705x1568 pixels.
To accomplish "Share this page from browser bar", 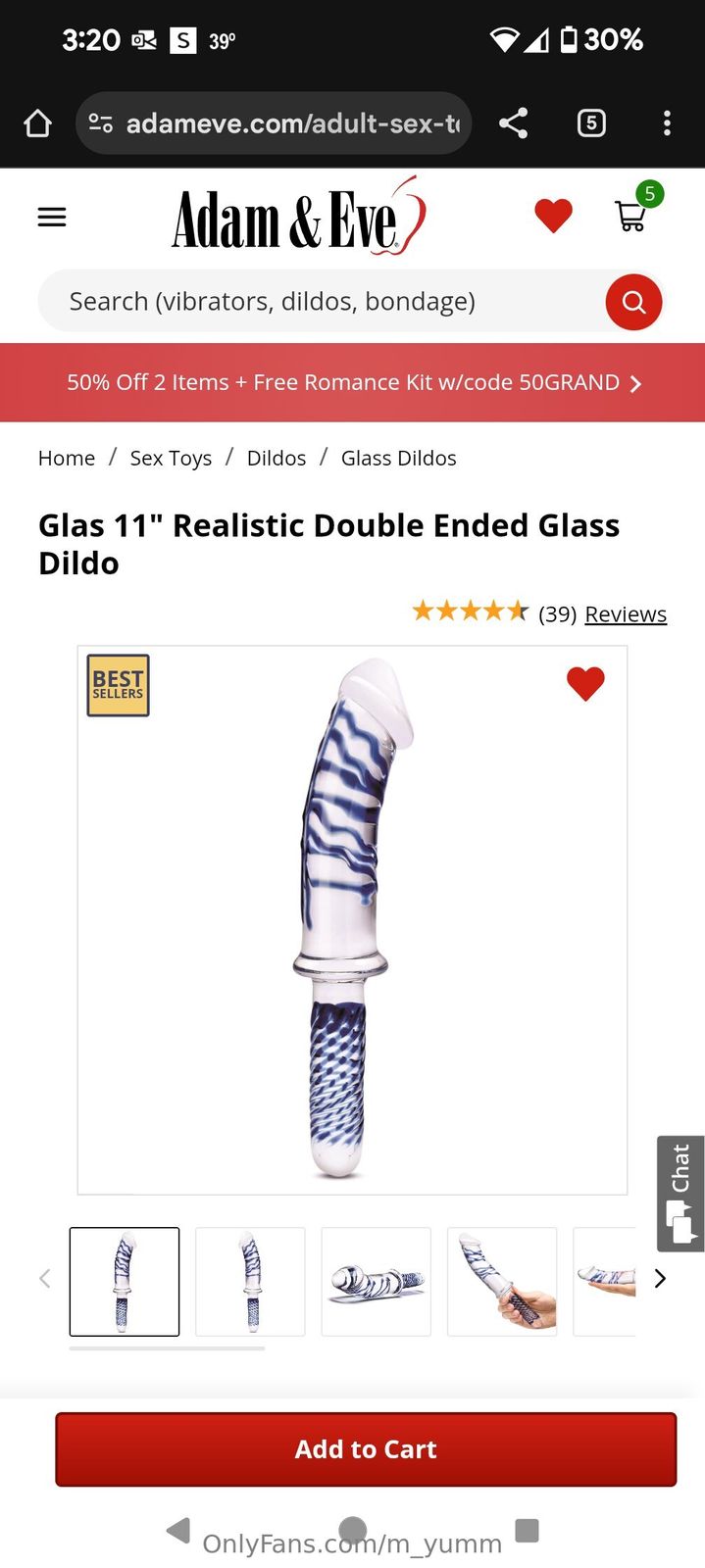I will tap(513, 123).
